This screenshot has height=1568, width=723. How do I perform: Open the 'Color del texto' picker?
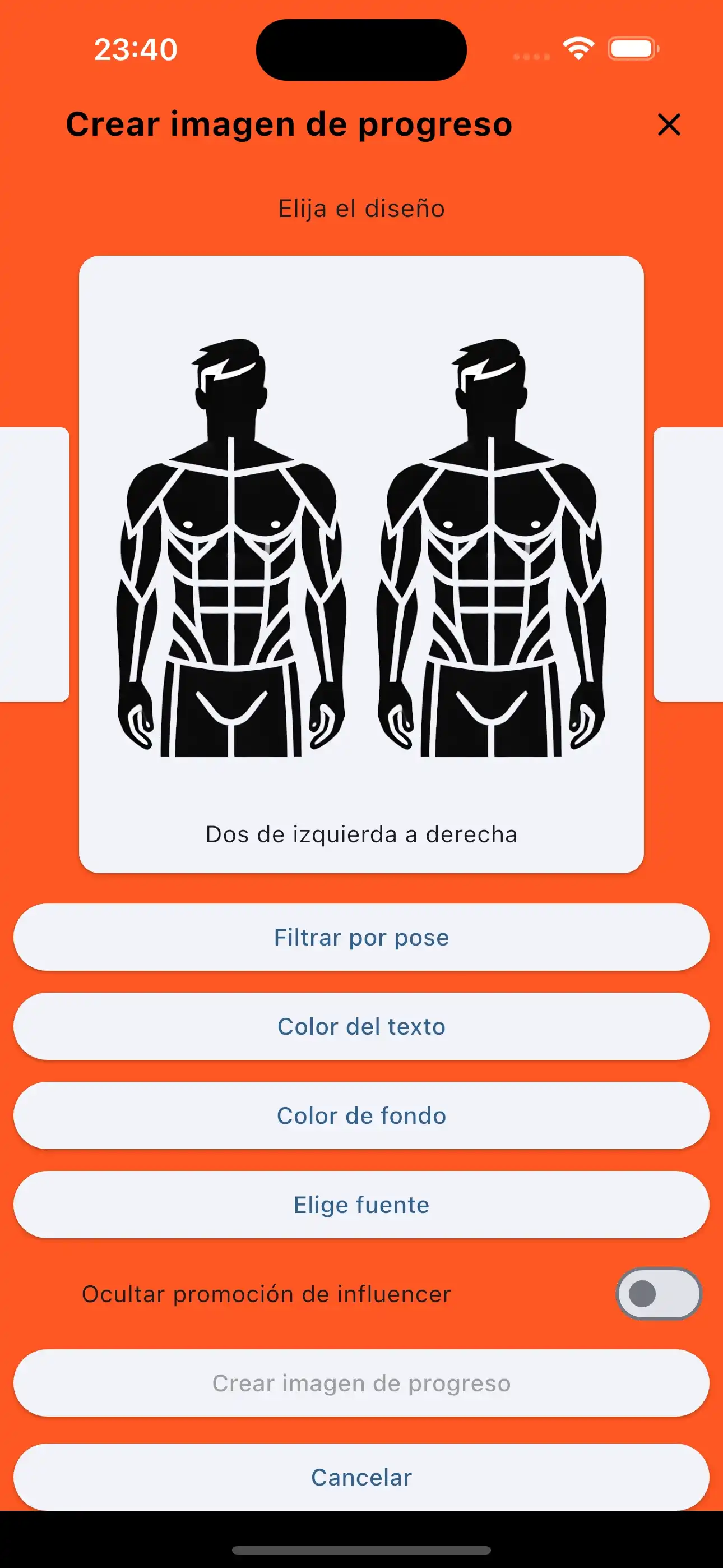[x=361, y=1026]
